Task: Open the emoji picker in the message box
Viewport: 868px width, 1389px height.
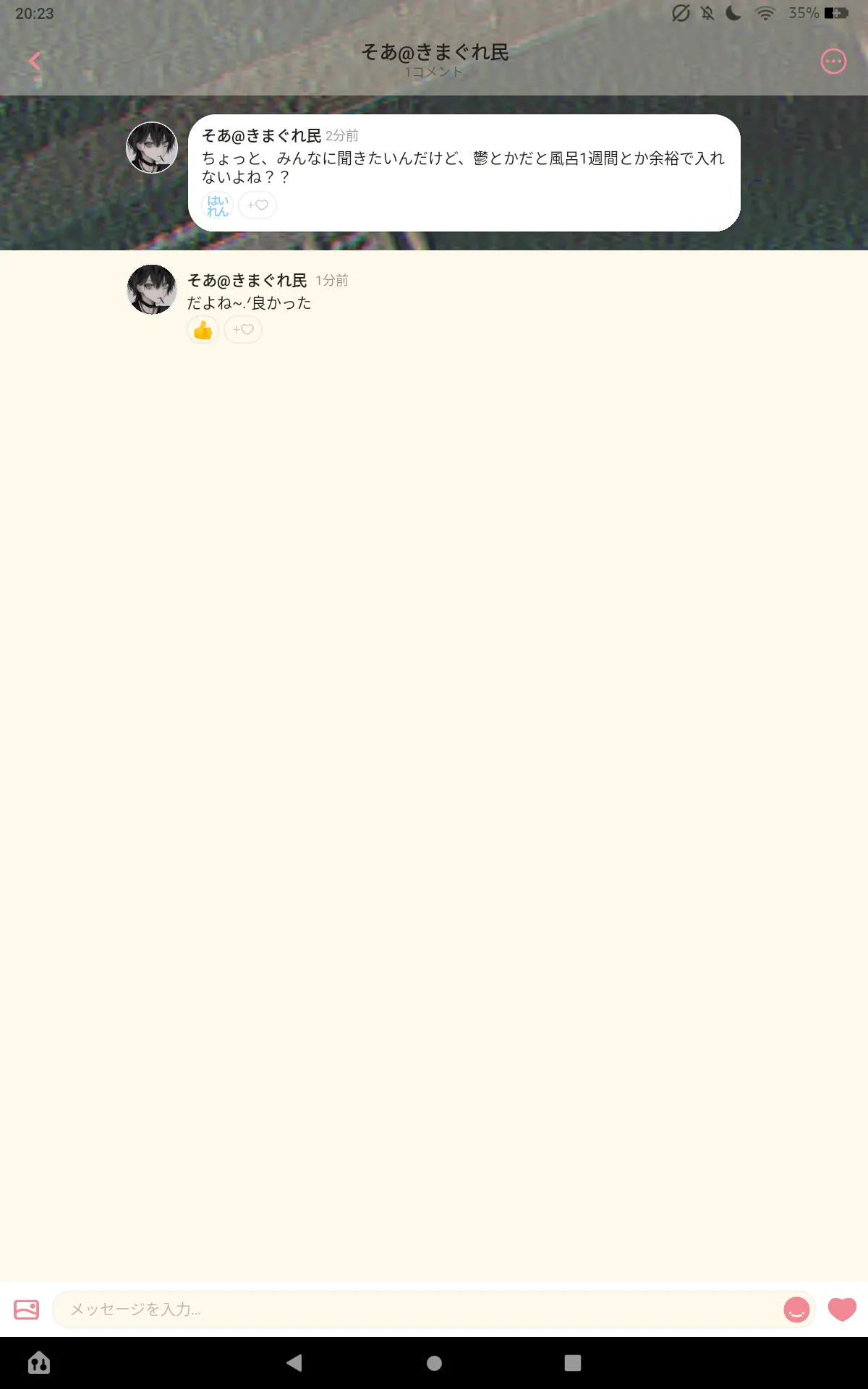Action: click(x=796, y=1309)
